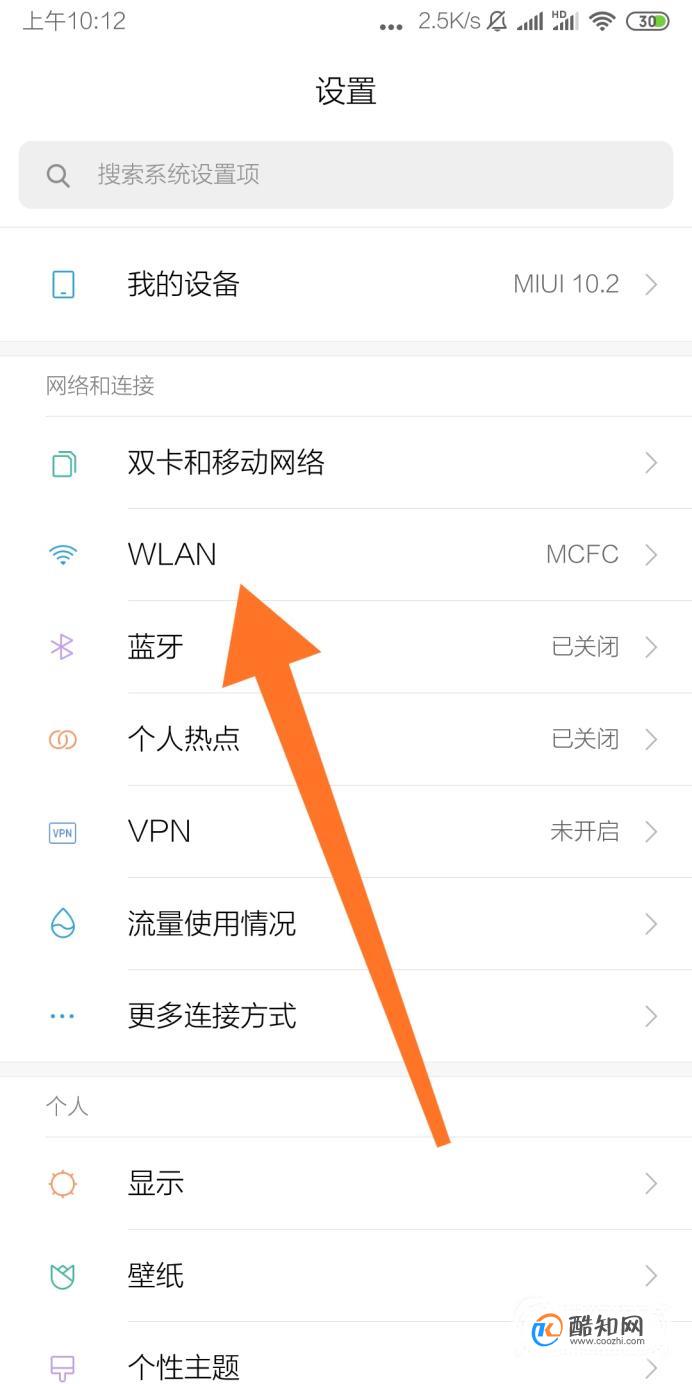Open 个性主题 themes
The height and width of the screenshot is (1384, 692).
[x=345, y=1364]
